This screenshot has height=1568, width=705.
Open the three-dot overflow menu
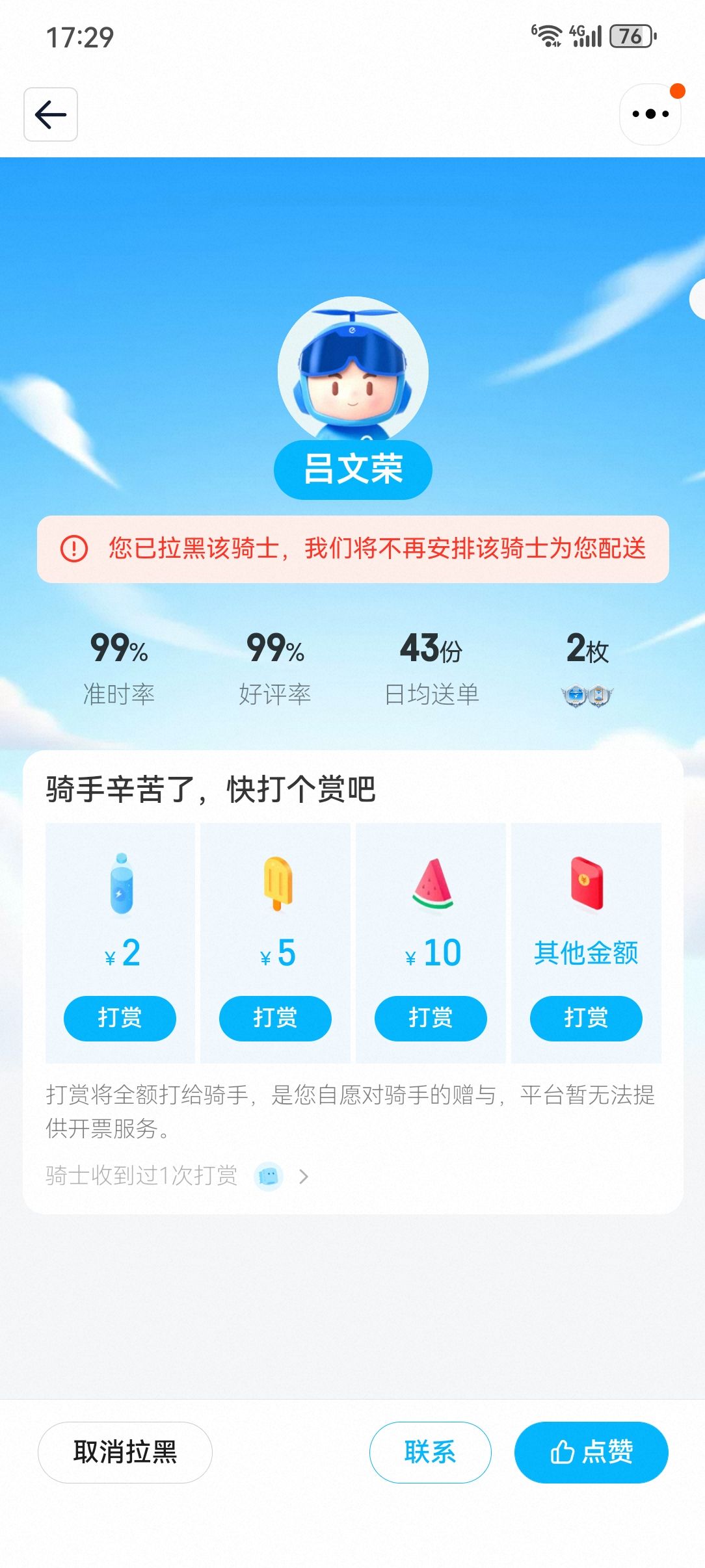pos(650,114)
